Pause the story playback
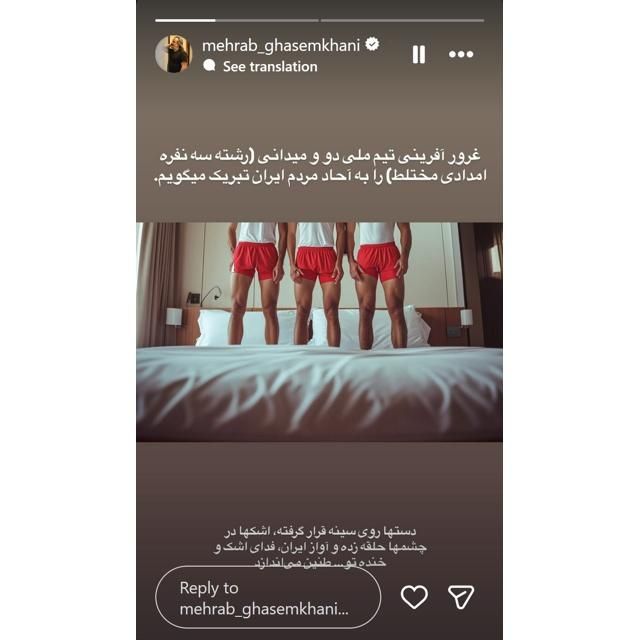This screenshot has height=640, width=640. pyautogui.click(x=419, y=54)
